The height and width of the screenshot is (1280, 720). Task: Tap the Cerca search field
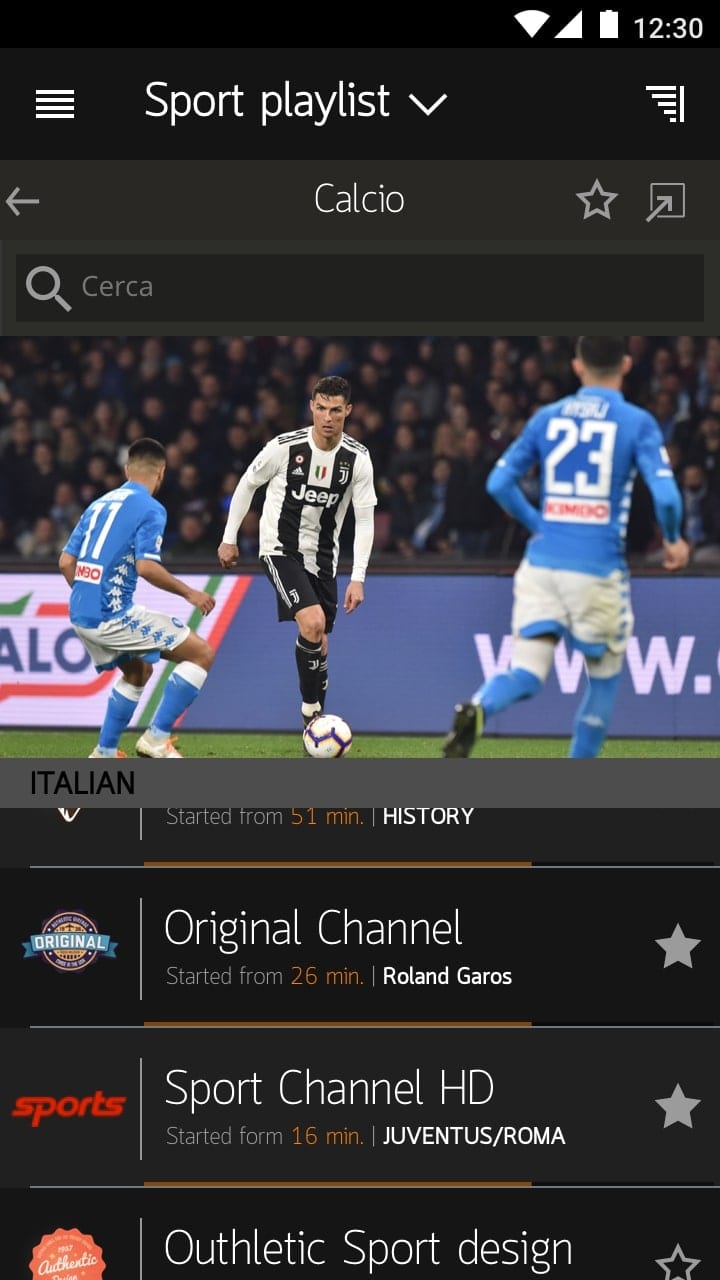pos(360,288)
